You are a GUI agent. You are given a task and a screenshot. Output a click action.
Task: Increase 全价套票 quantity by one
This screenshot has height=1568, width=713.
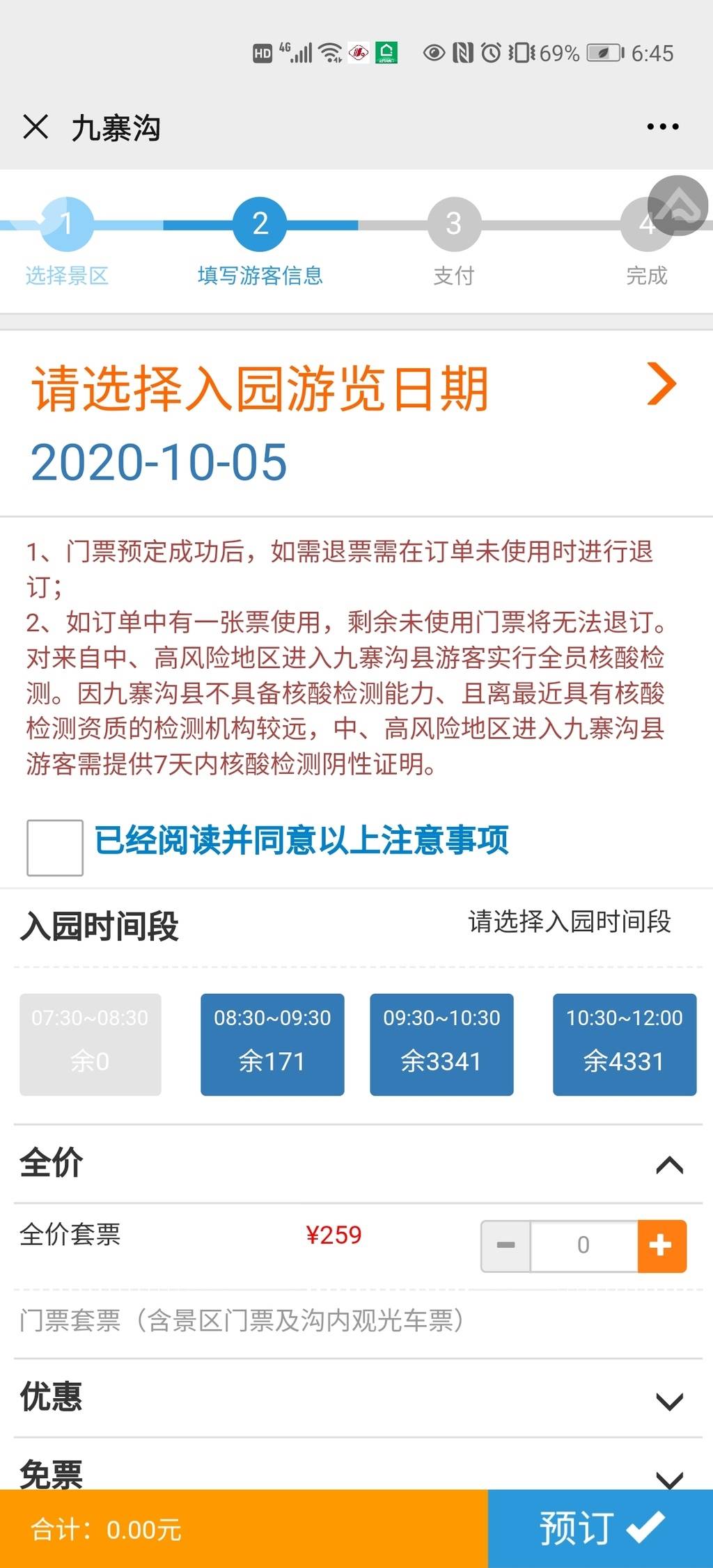click(661, 1245)
